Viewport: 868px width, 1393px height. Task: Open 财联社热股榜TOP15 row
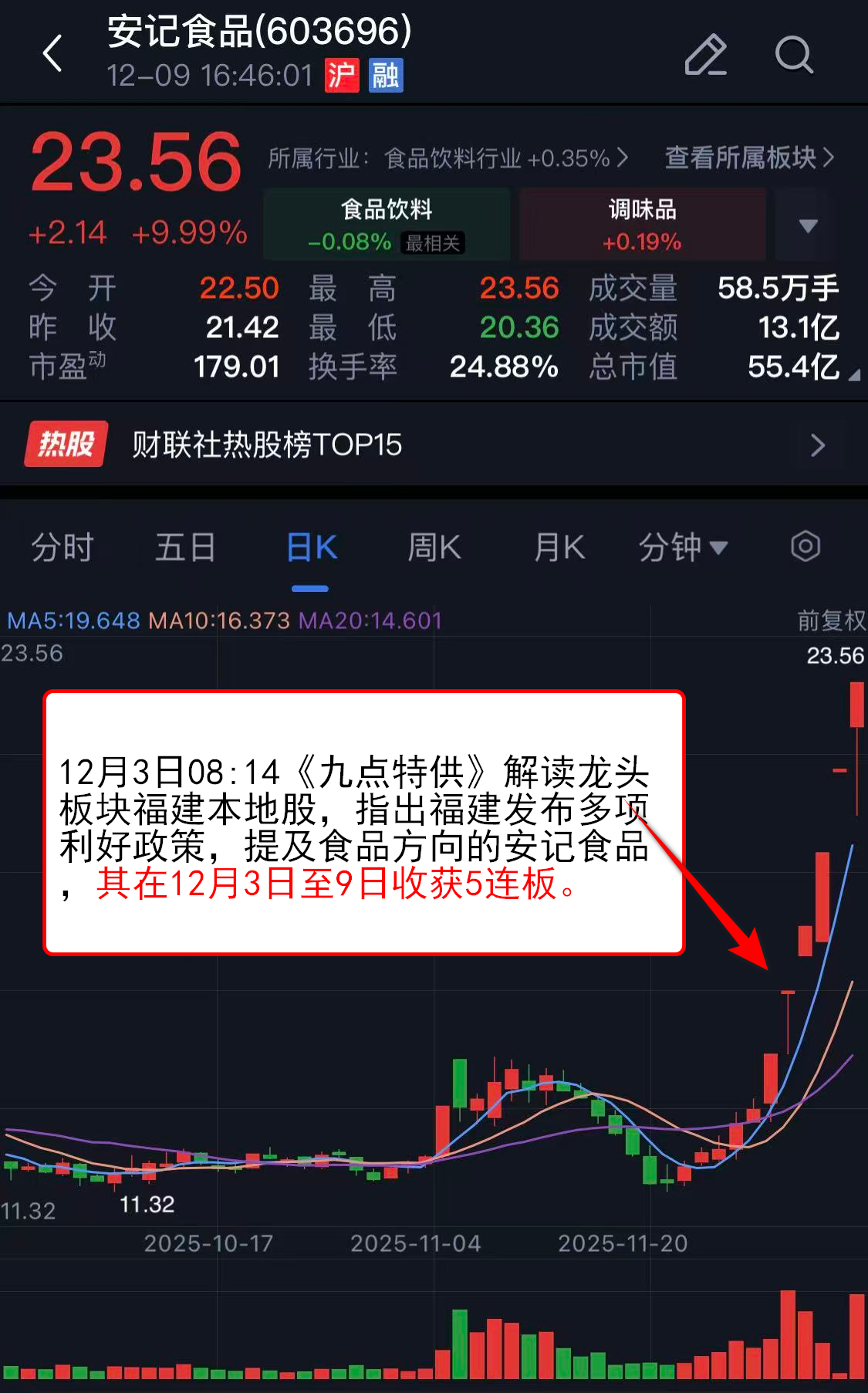click(x=434, y=445)
